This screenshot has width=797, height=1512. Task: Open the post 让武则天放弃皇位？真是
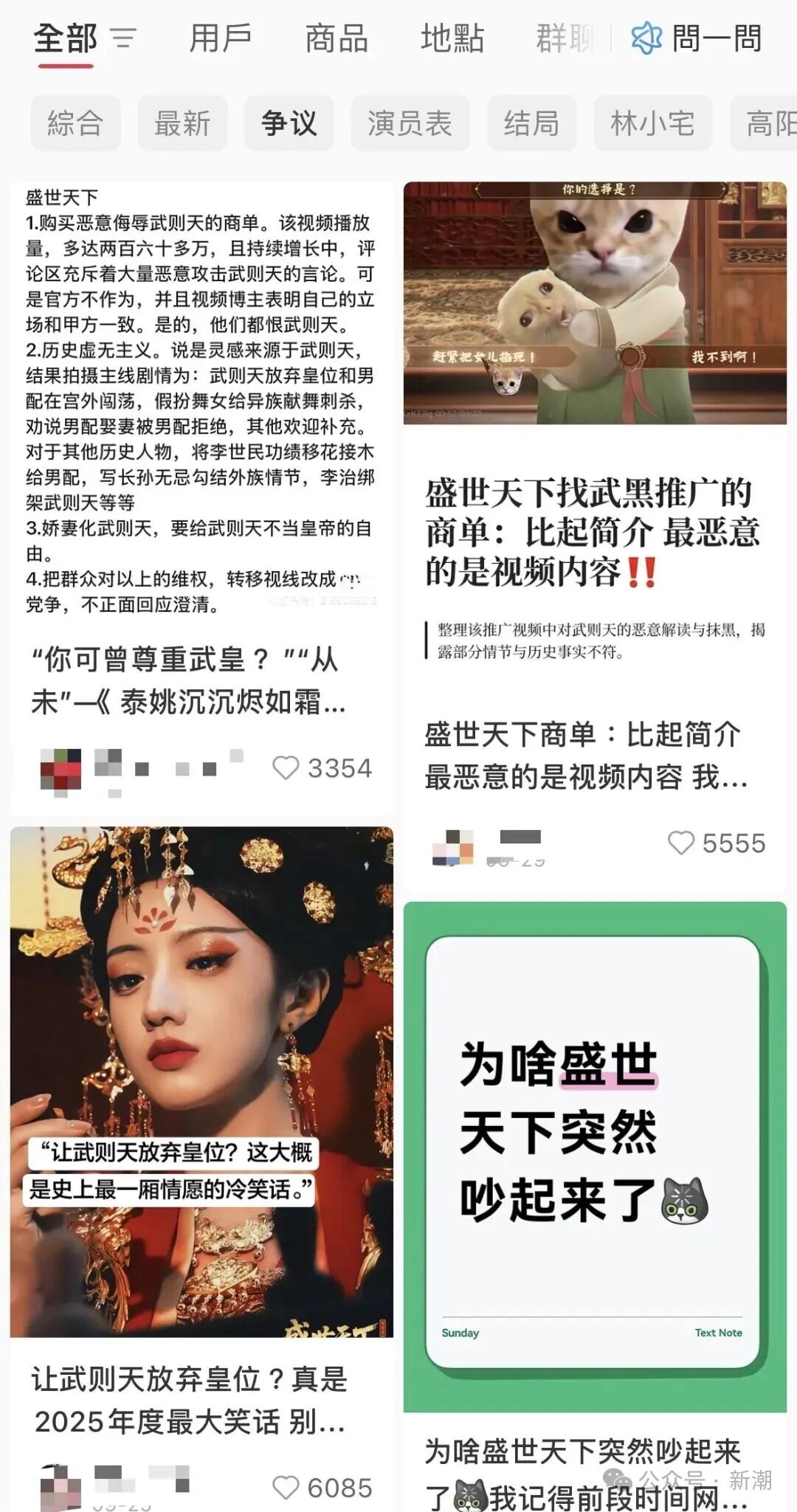click(x=190, y=1400)
